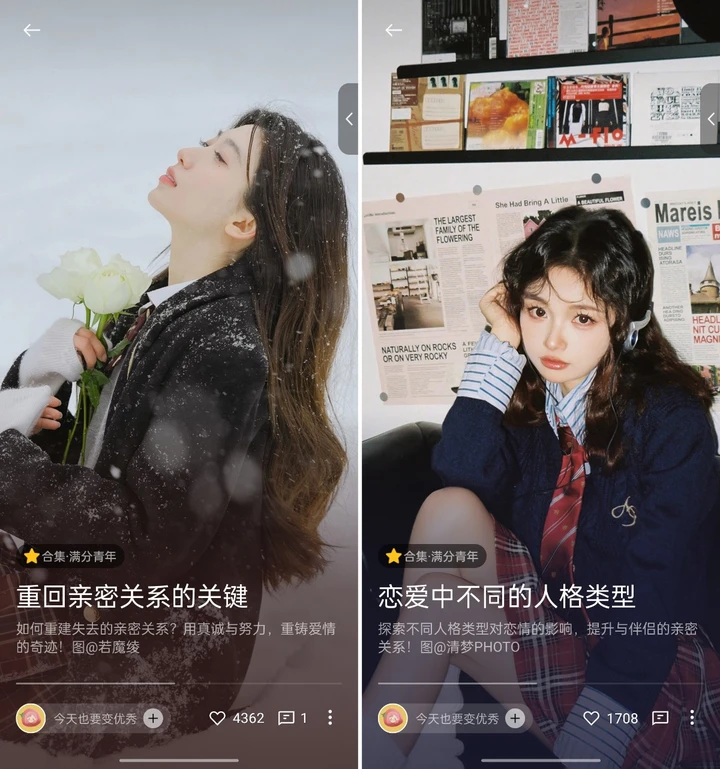Like the post with 1708 likes

pyautogui.click(x=591, y=718)
